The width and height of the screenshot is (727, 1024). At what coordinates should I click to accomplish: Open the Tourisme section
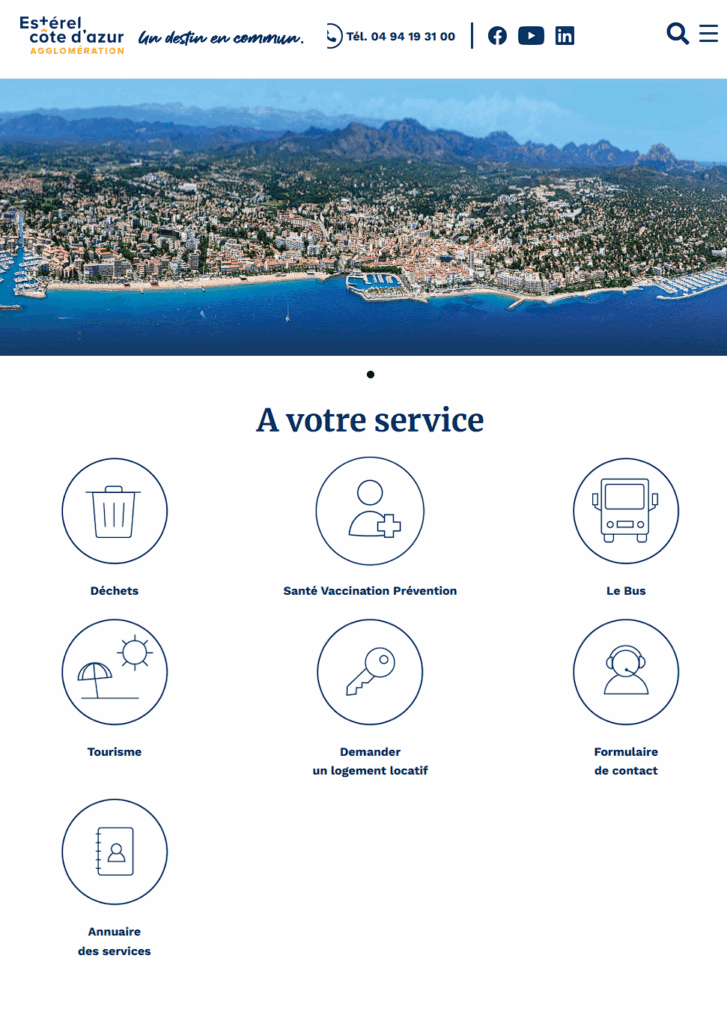[x=114, y=672]
